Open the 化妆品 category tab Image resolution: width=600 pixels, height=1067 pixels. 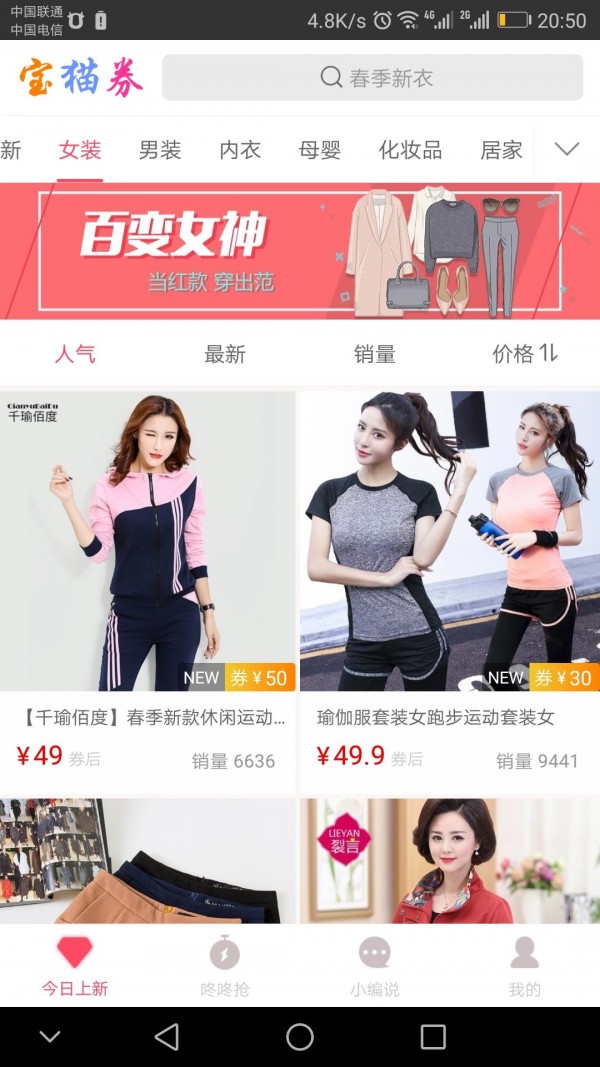click(410, 150)
